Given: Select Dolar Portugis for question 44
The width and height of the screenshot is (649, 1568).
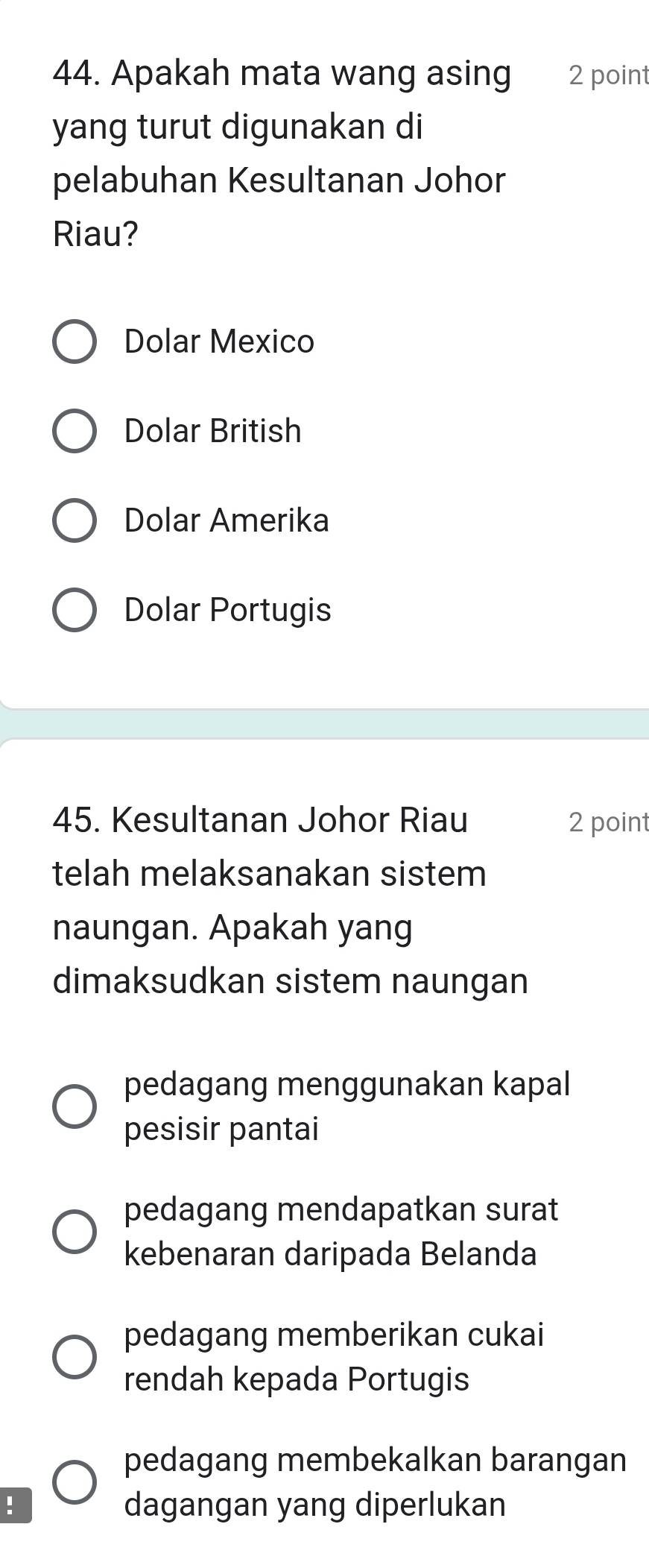Looking at the screenshot, I should [75, 610].
